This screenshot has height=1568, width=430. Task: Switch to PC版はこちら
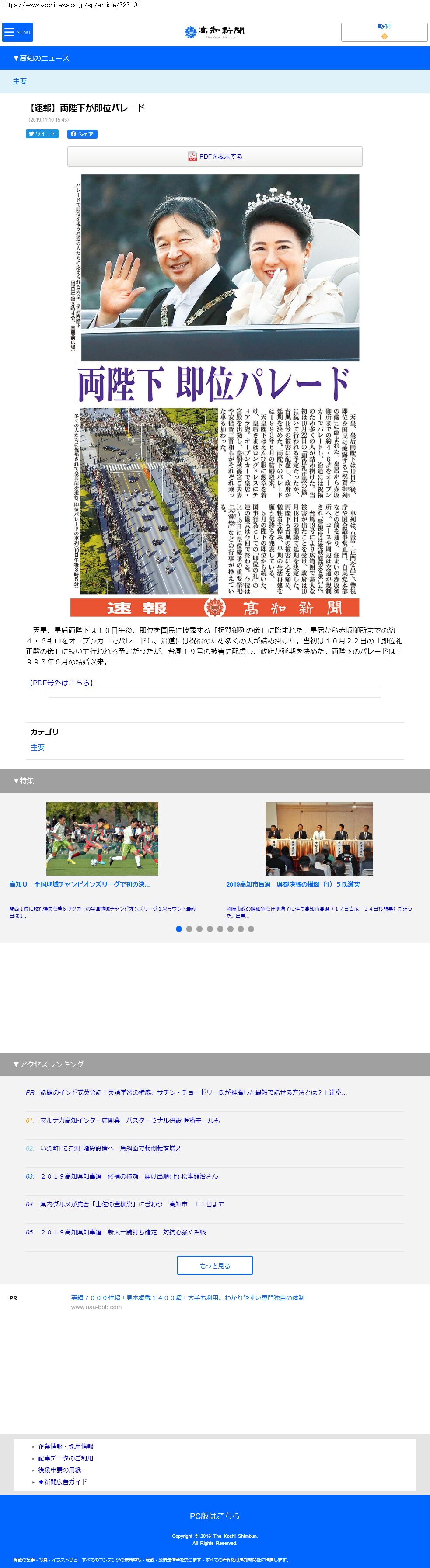tap(214, 1515)
